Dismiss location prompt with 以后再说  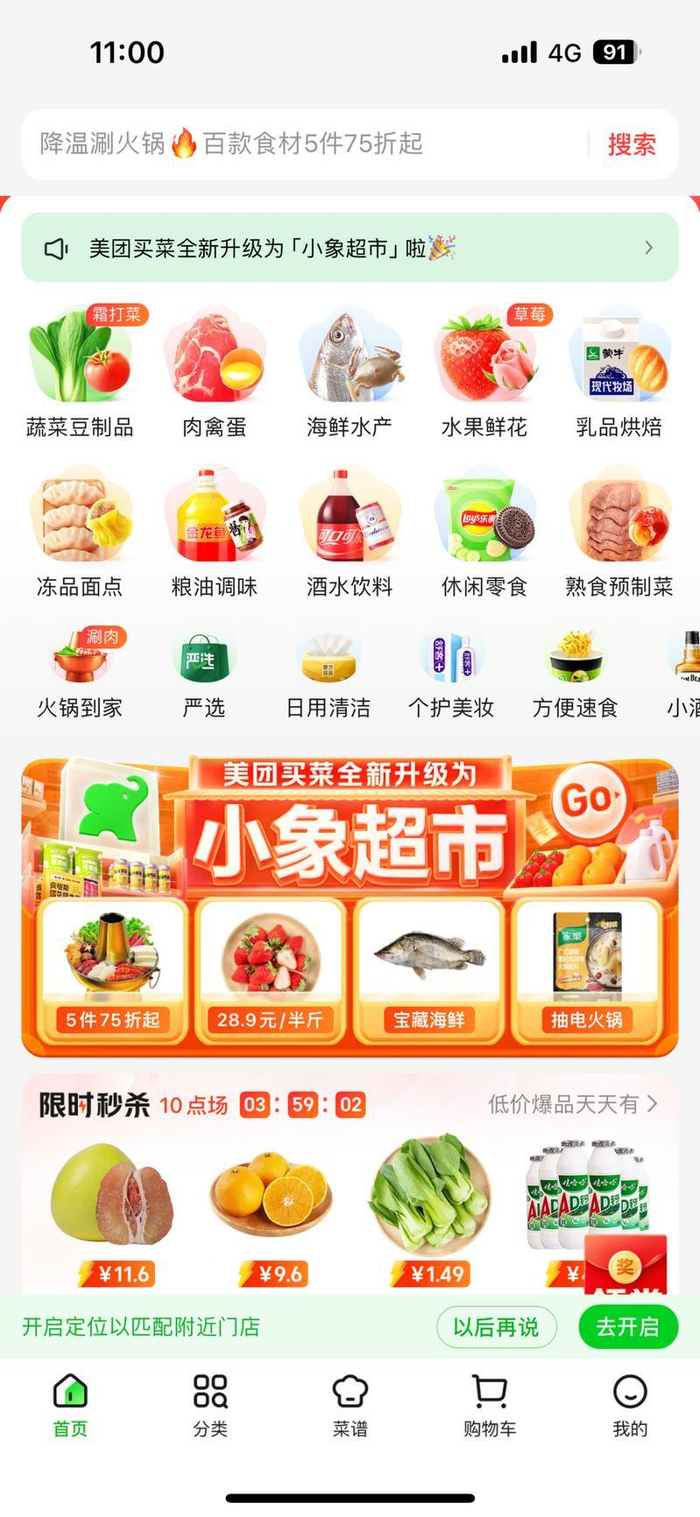(x=496, y=1327)
